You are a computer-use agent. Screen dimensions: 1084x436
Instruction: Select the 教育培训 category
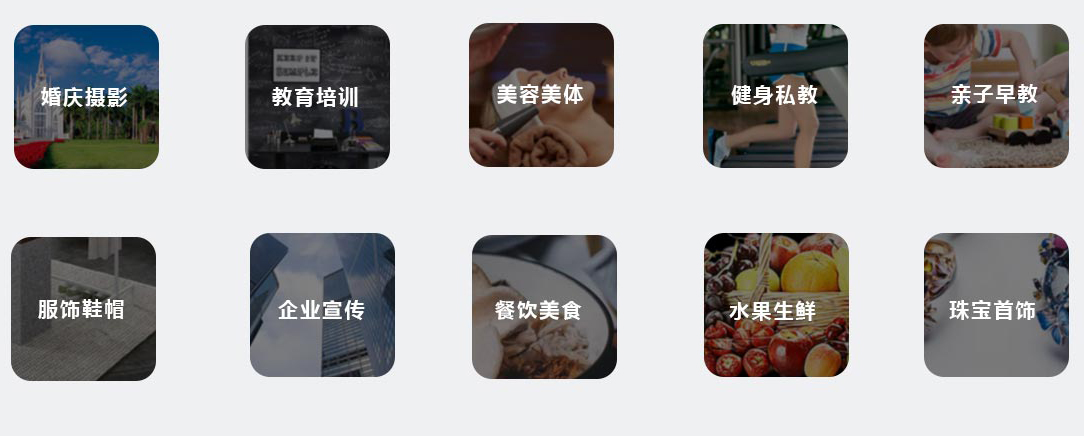(317, 97)
